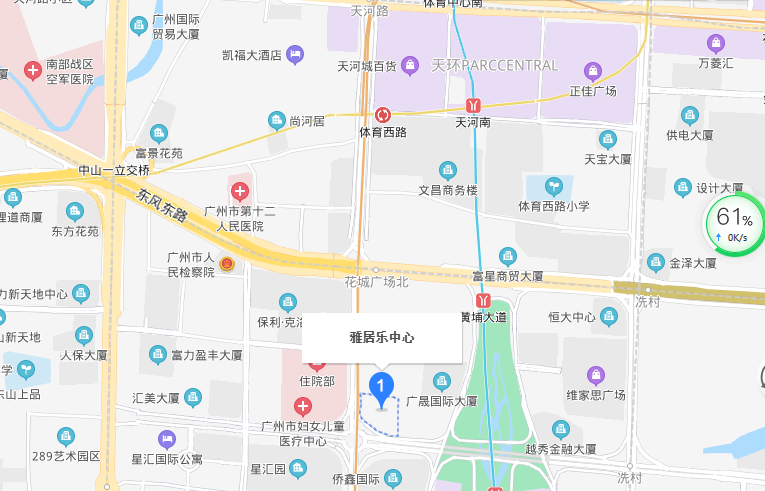This screenshot has height=491, width=765.
Task: Tap the 黄埔大道 metro station icon
Action: point(484,299)
